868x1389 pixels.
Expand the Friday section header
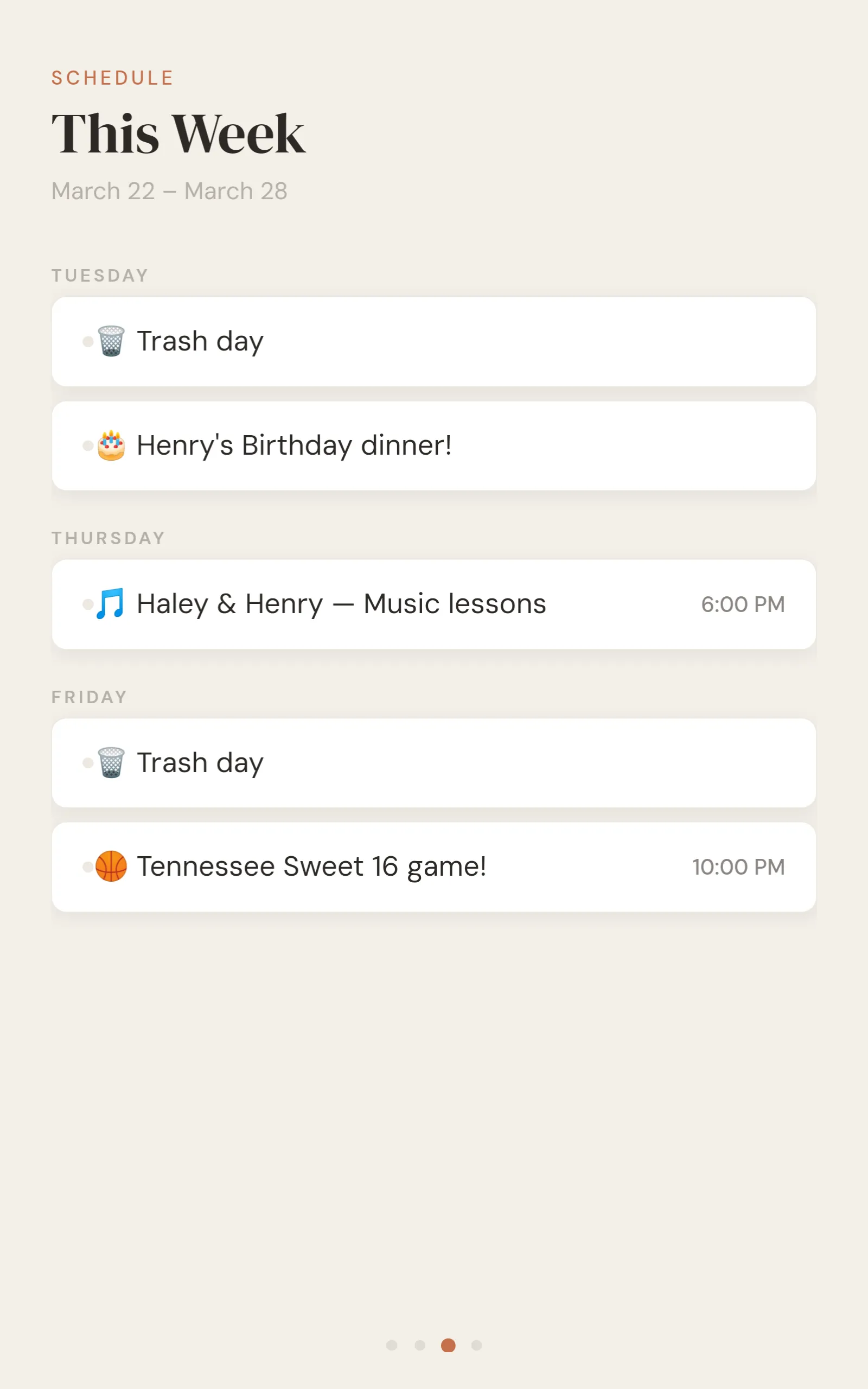pos(89,696)
